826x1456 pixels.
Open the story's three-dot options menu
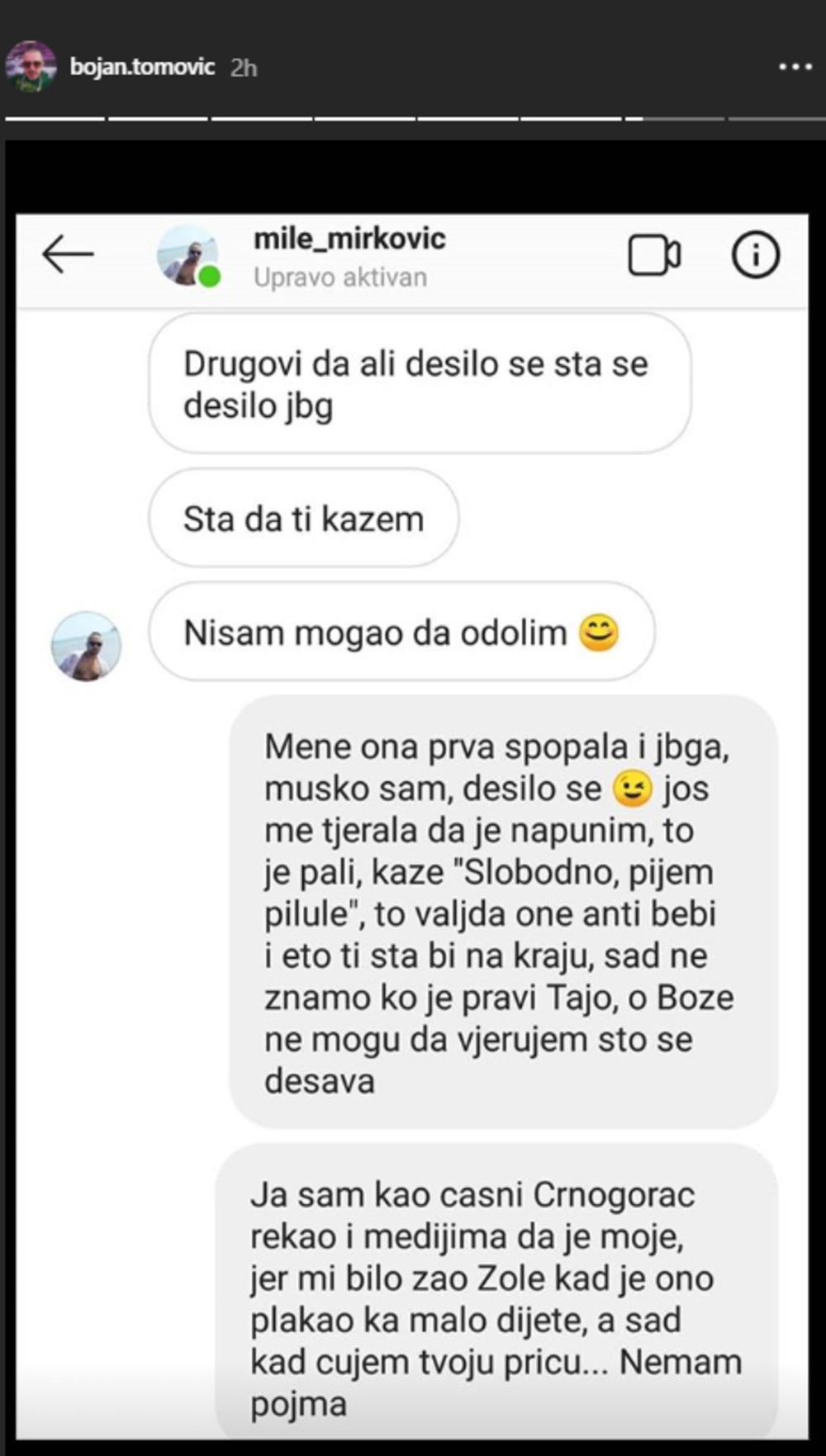click(x=795, y=67)
